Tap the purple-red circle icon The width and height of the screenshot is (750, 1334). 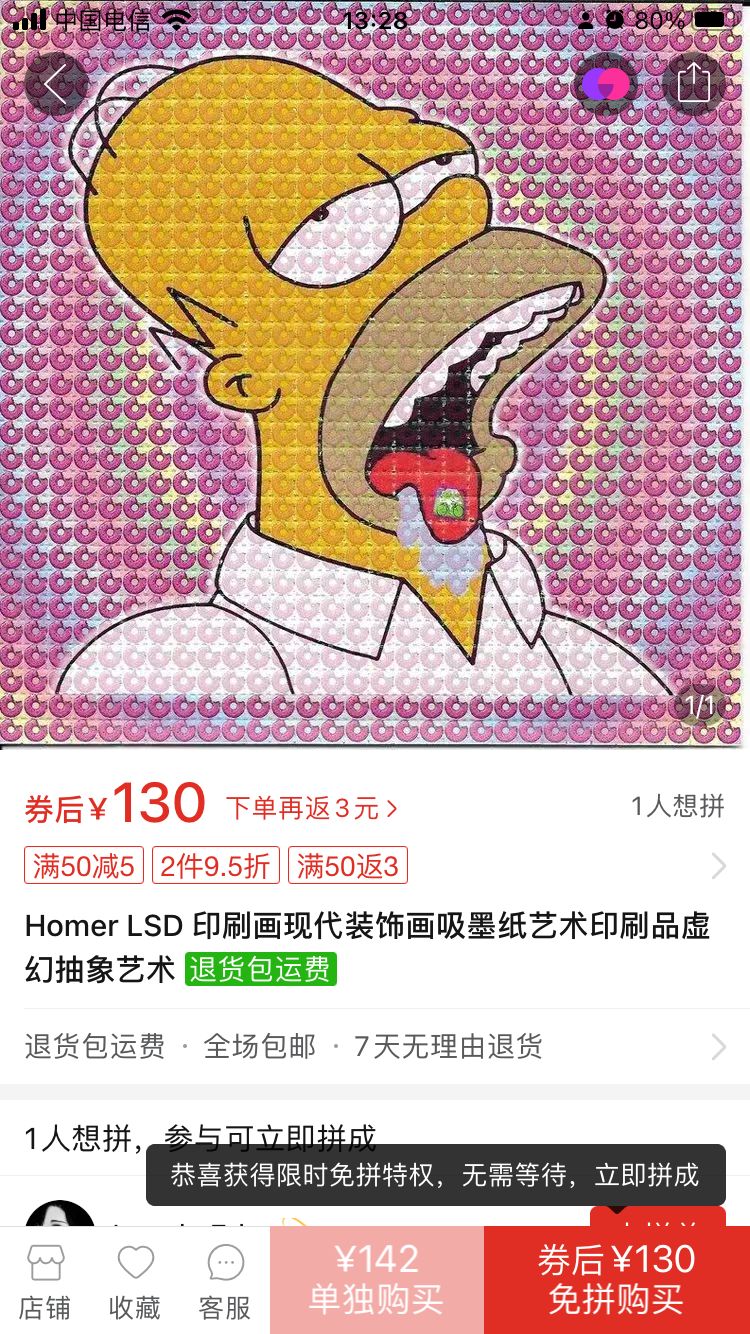[607, 85]
